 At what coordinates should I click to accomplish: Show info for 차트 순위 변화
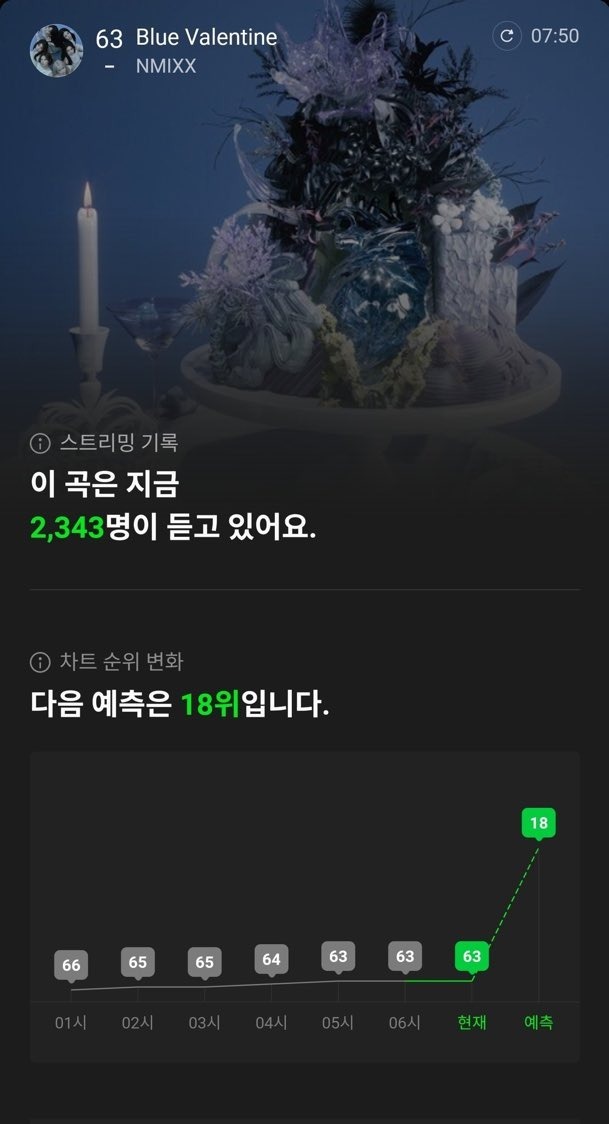click(40, 661)
